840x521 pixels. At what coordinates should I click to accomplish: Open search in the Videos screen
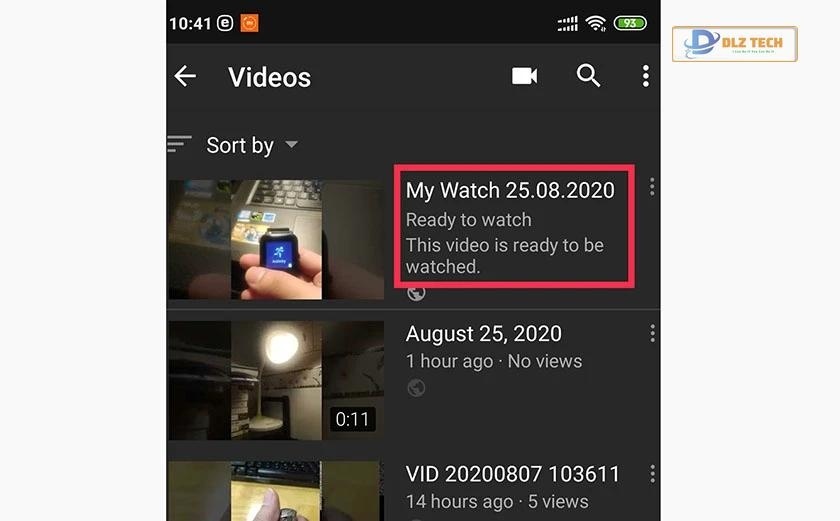point(588,76)
